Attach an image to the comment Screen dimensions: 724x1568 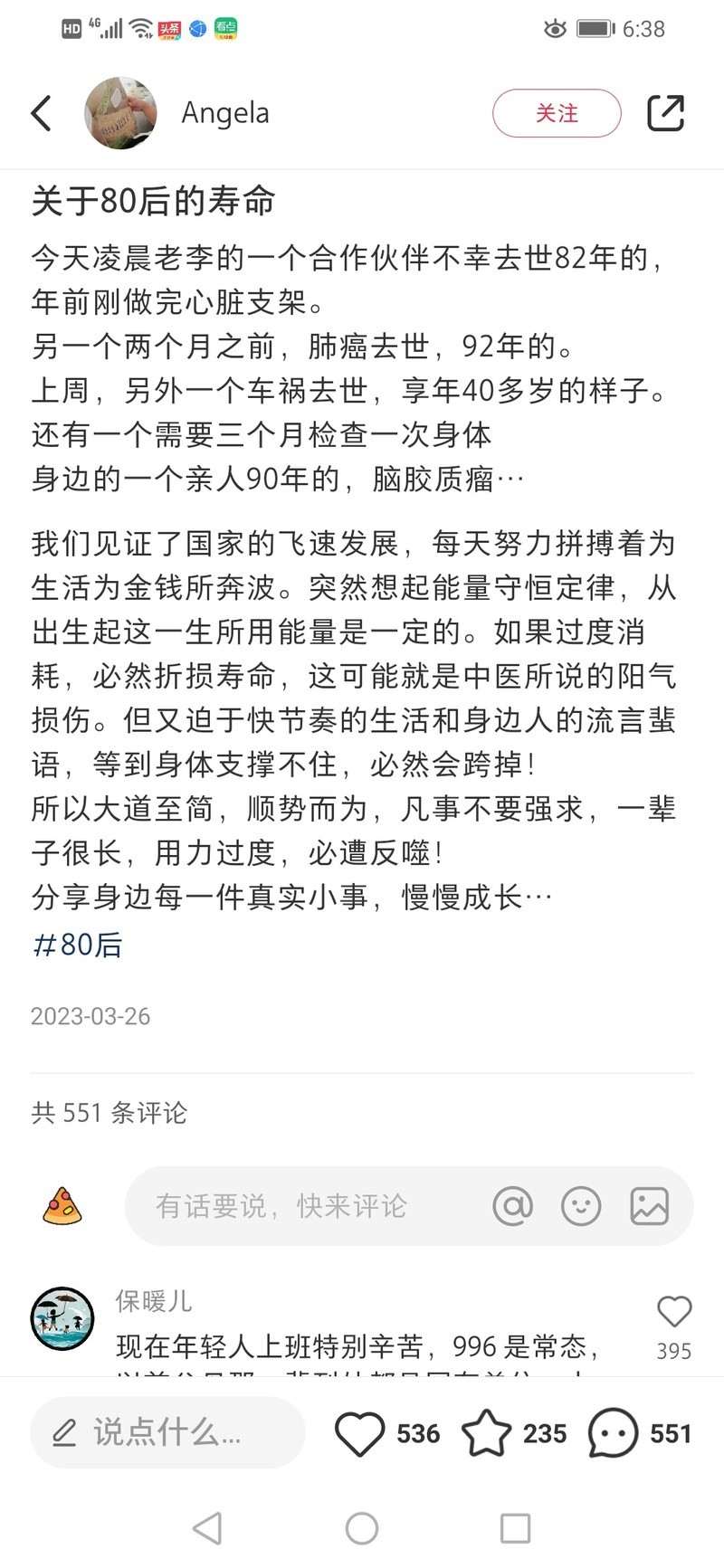click(x=650, y=1205)
